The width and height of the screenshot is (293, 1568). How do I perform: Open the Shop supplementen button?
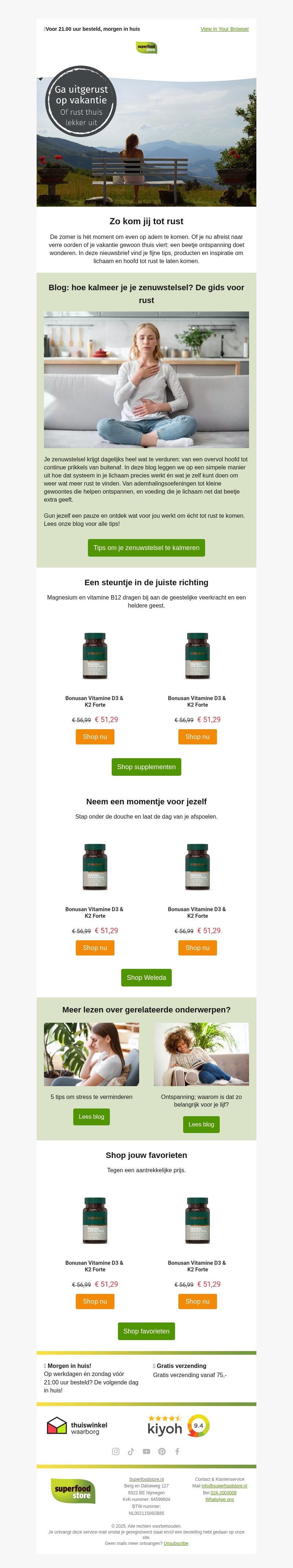click(146, 767)
